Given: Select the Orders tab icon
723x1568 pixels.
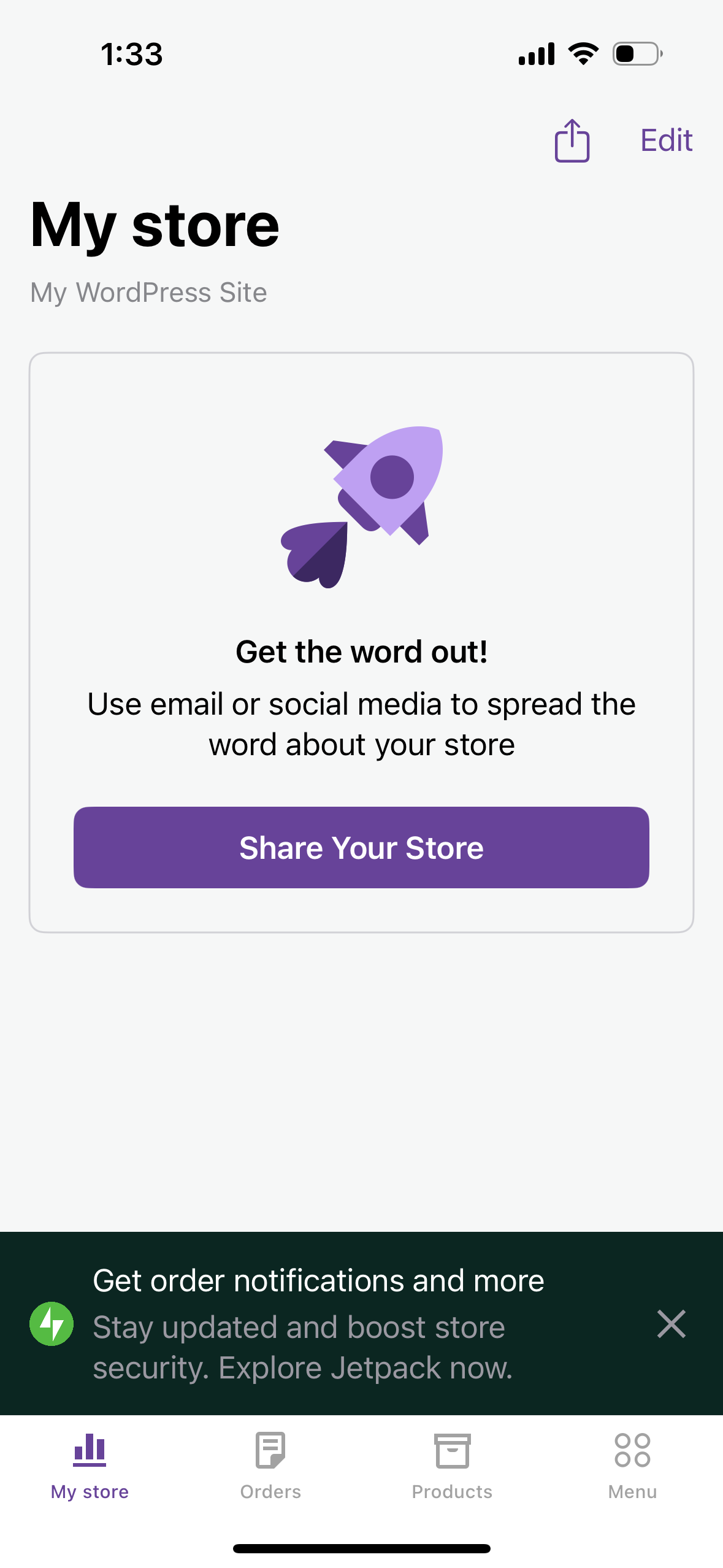Looking at the screenshot, I should [270, 1449].
